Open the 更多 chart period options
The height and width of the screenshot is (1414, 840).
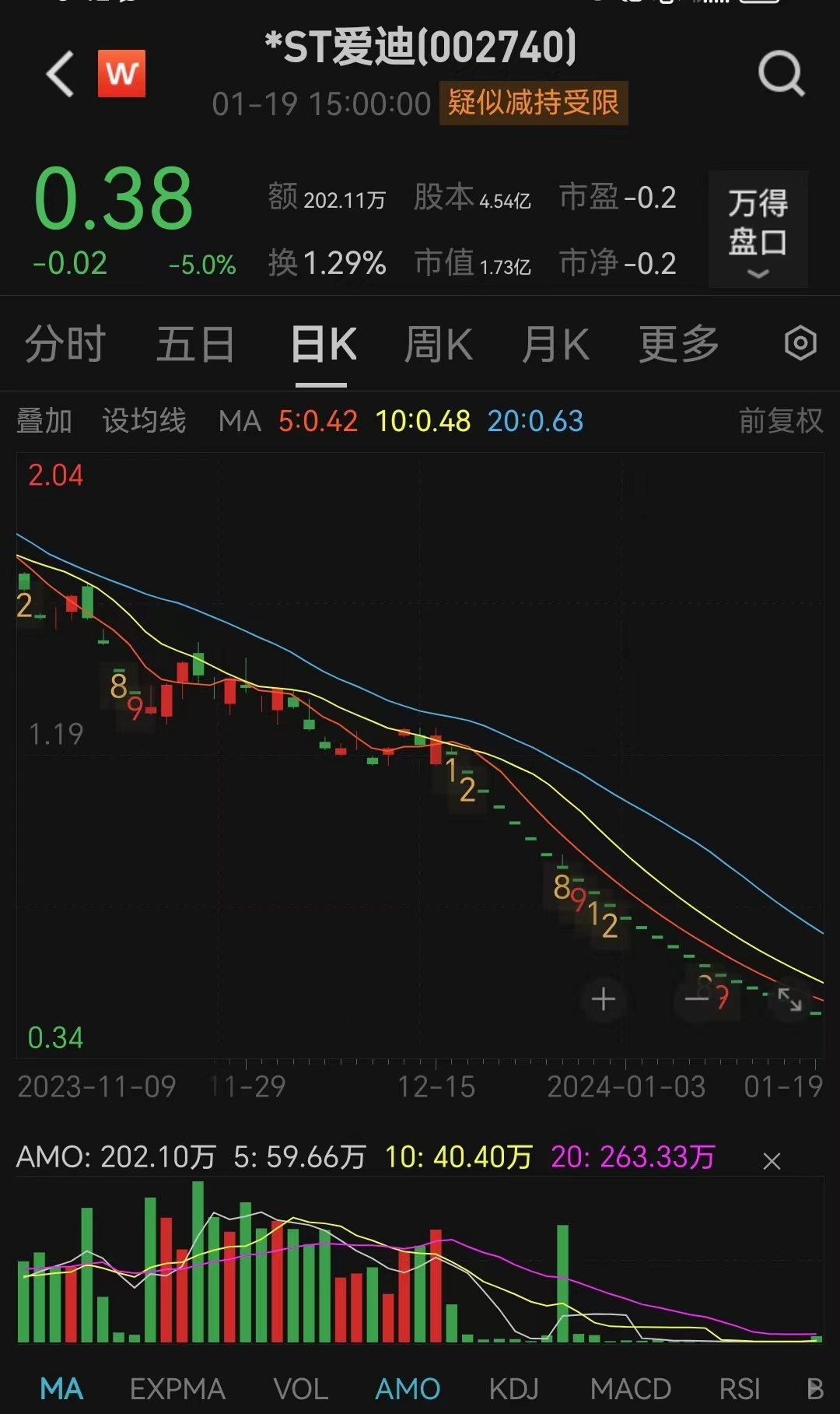pyautogui.click(x=678, y=344)
